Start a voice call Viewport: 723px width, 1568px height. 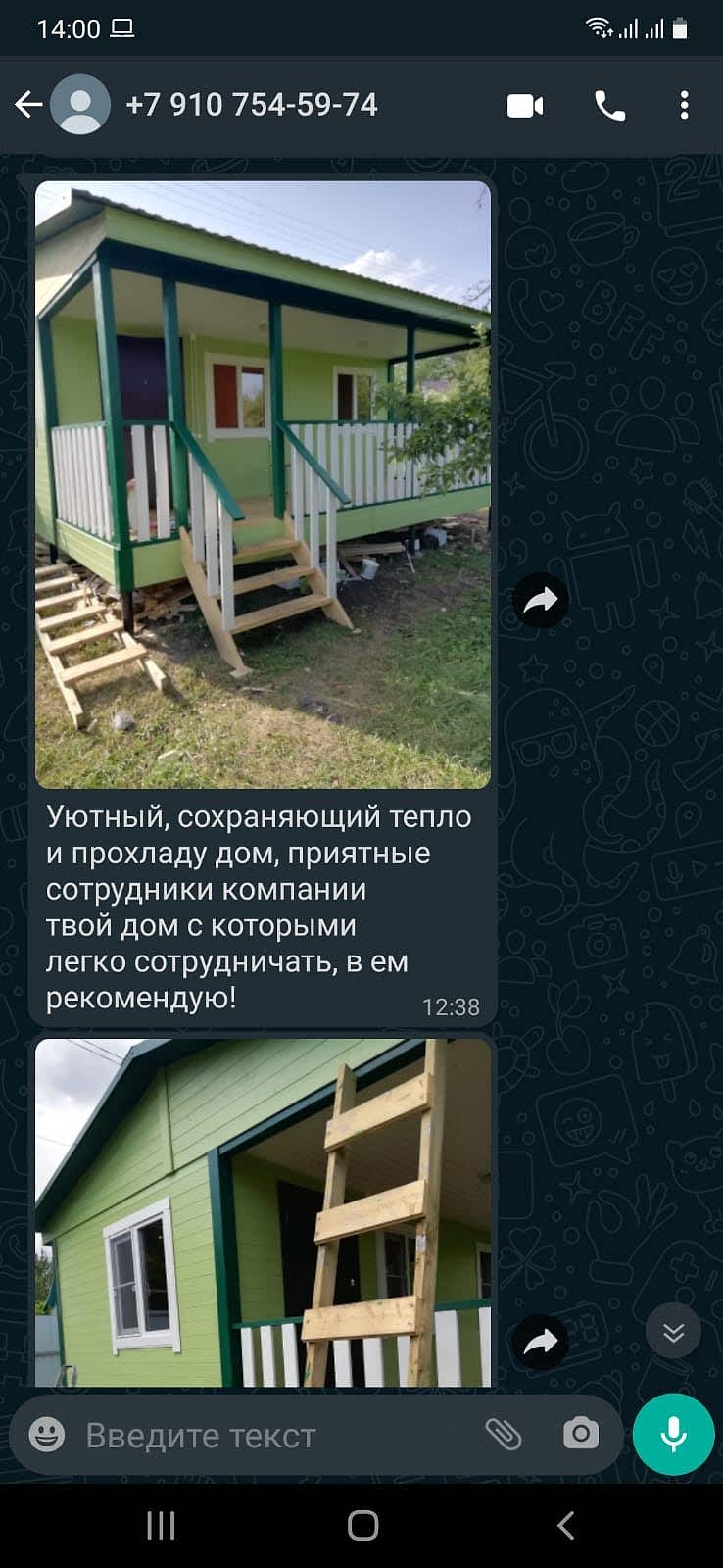pyautogui.click(x=609, y=106)
